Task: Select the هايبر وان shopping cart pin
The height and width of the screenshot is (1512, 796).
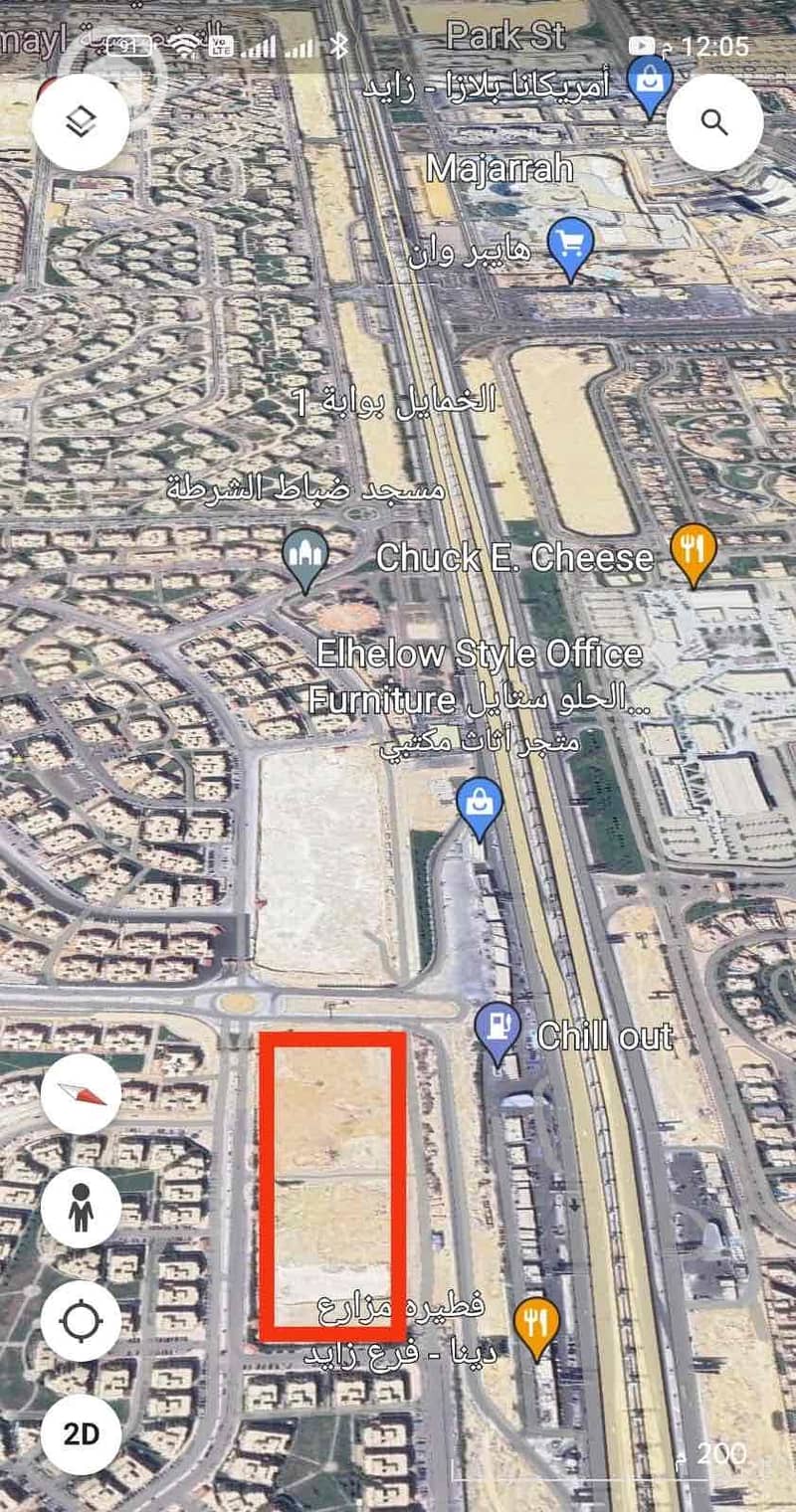Action: pyautogui.click(x=570, y=245)
